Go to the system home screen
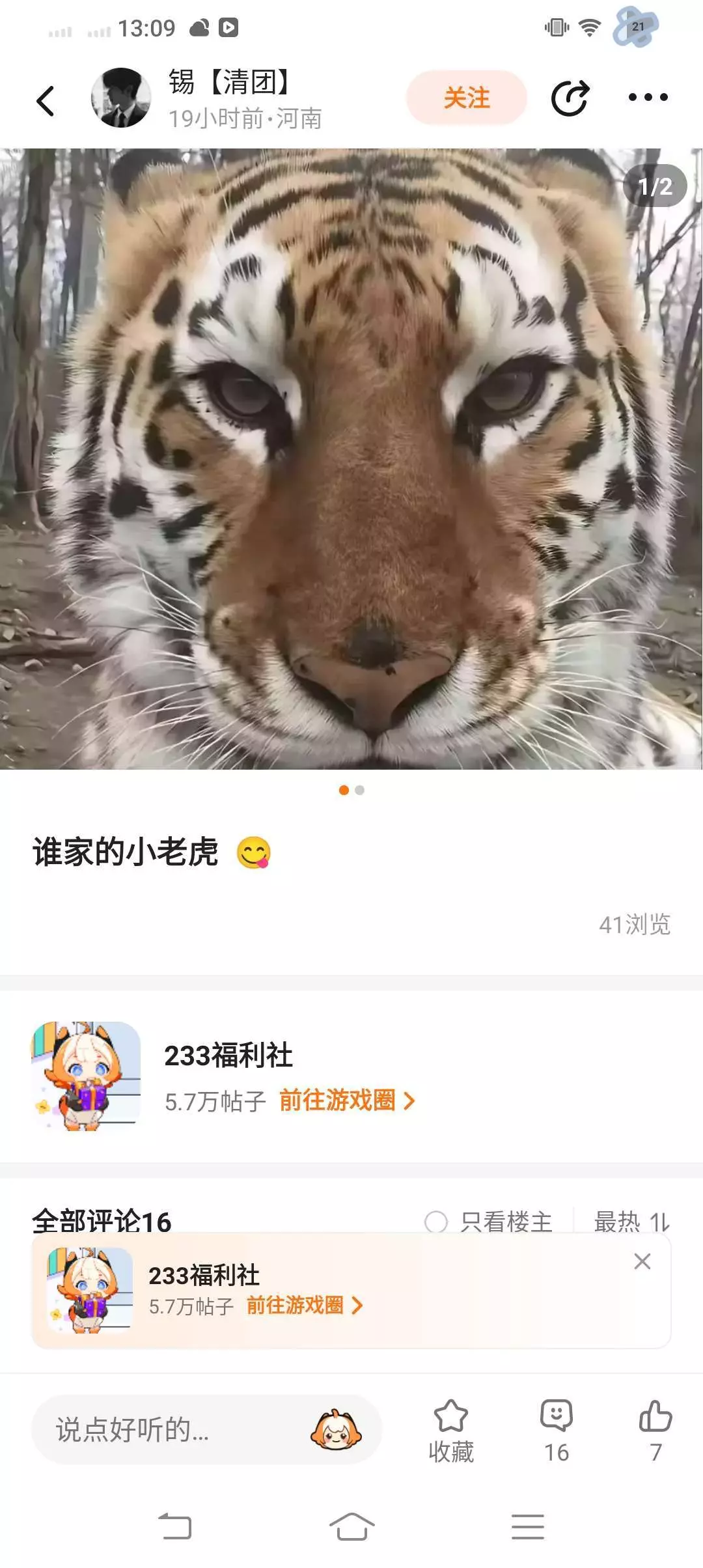703x1568 pixels. coord(351,1526)
